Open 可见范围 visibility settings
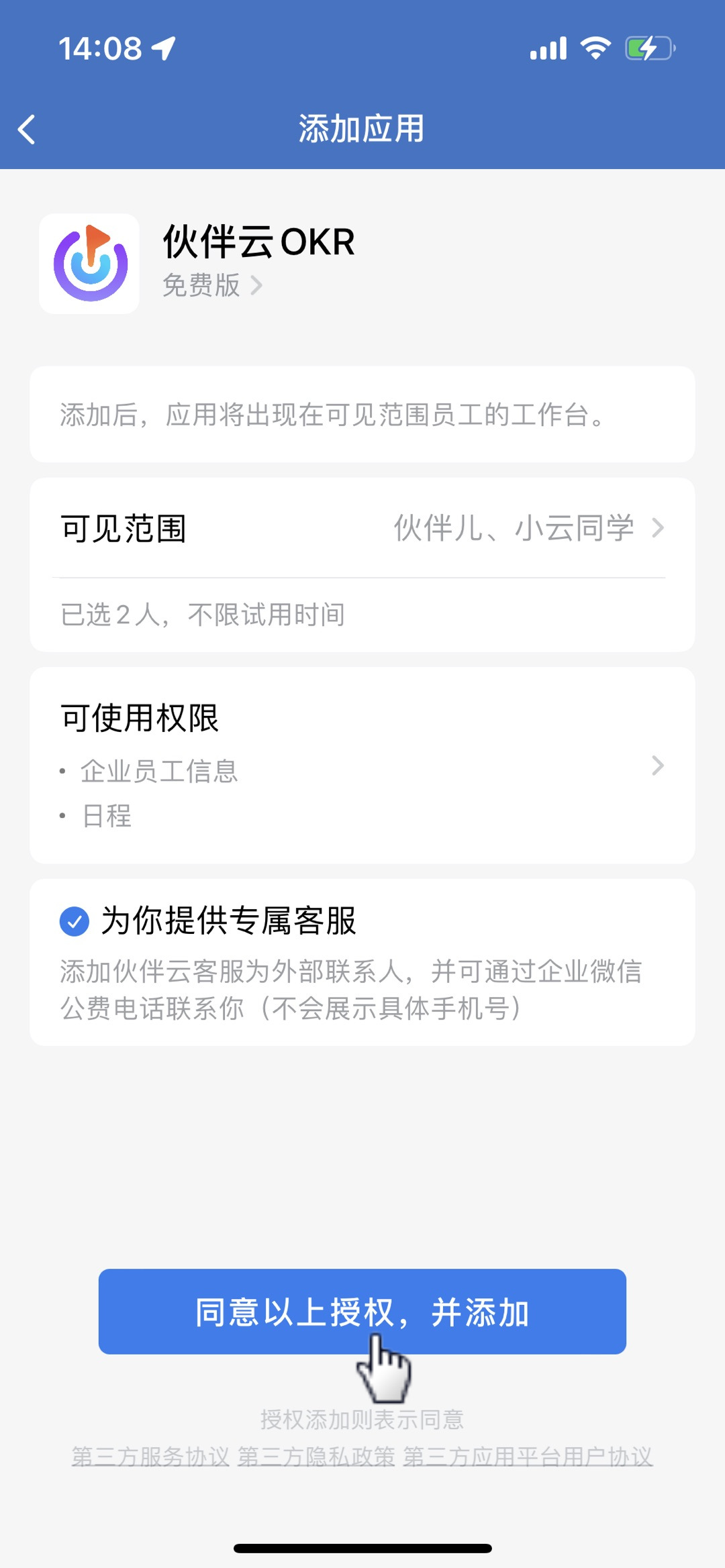725x1568 pixels. 362,529
